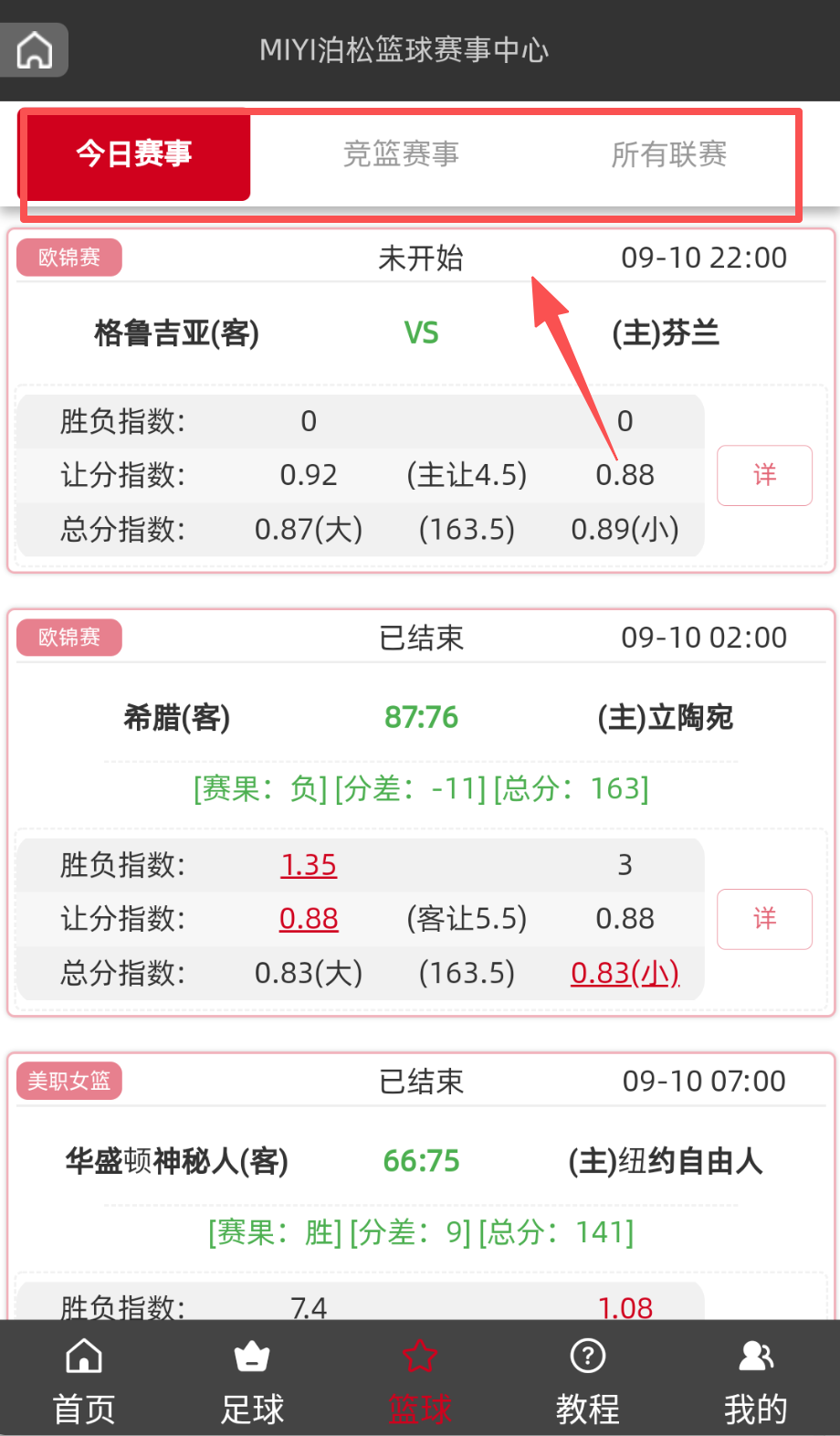The image size is (840, 1436).
Task: Open the 我的 profile tab
Action: coord(755,1379)
